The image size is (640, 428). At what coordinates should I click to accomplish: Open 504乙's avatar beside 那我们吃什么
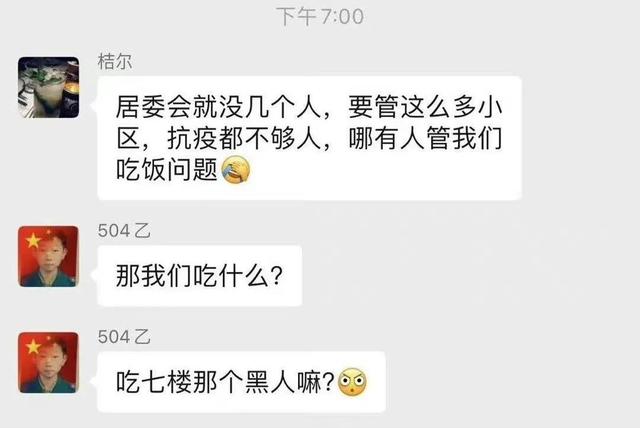pyautogui.click(x=49, y=257)
